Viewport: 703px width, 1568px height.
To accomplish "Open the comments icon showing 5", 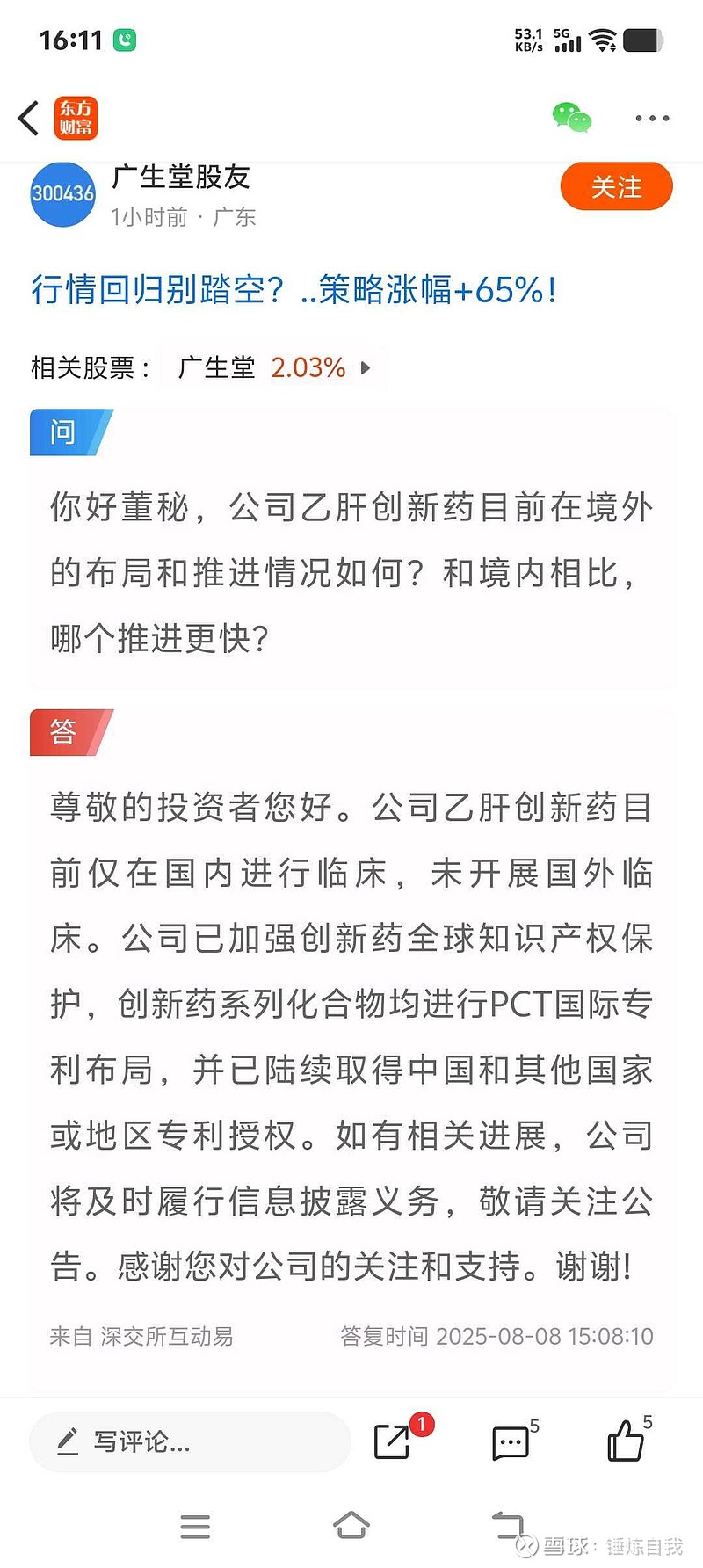I will click(x=511, y=1442).
